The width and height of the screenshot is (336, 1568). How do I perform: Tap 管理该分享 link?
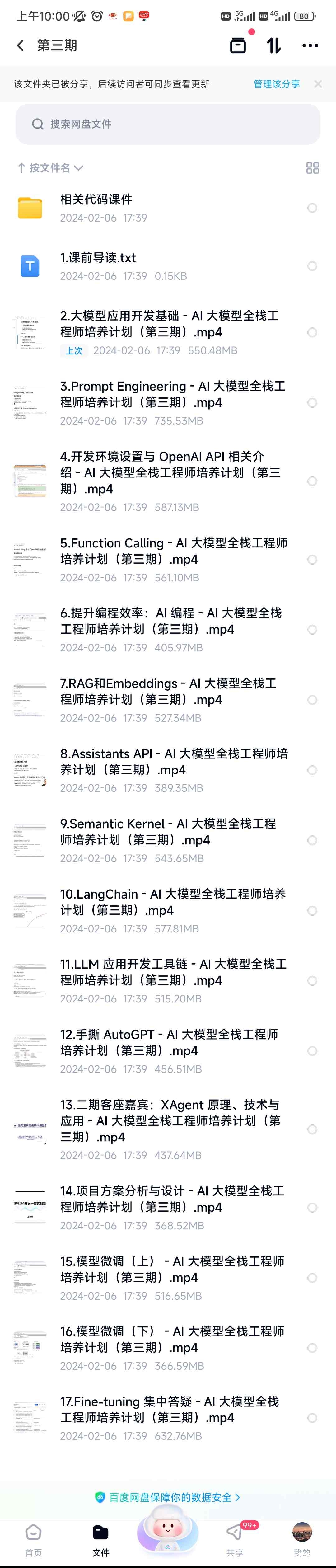[276, 84]
